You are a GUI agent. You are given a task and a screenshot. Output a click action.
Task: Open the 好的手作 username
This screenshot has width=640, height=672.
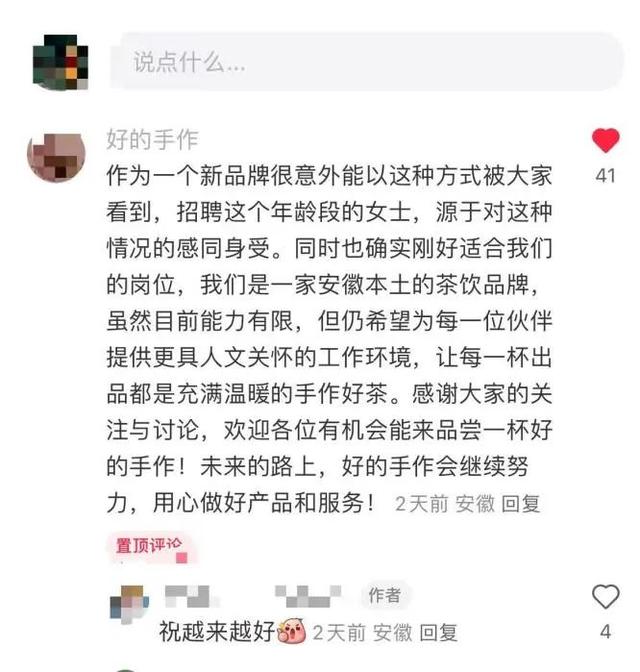[152, 139]
